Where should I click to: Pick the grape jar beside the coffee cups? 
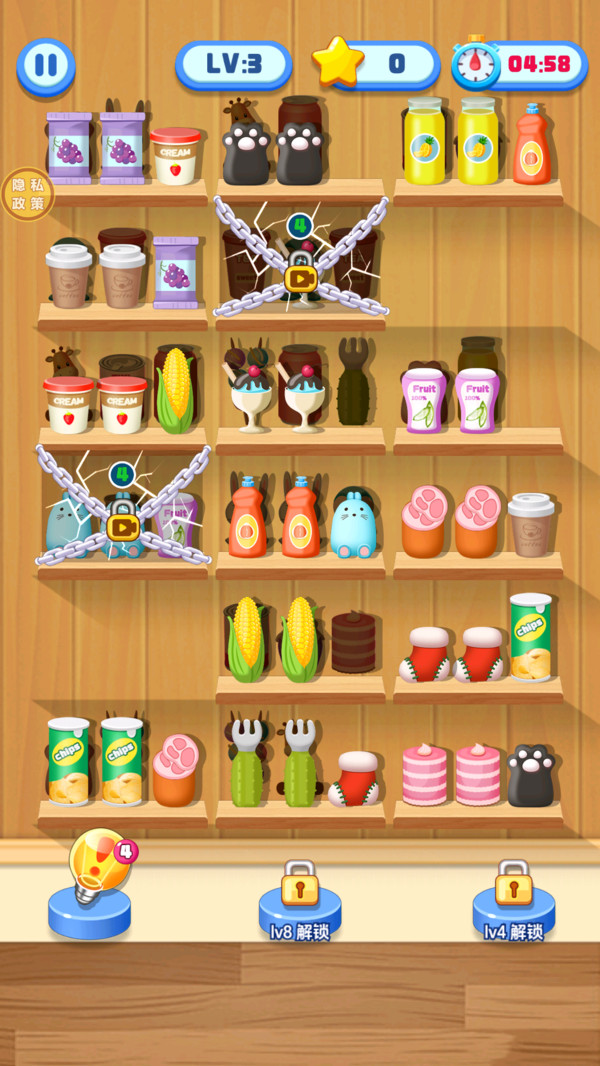[x=175, y=272]
